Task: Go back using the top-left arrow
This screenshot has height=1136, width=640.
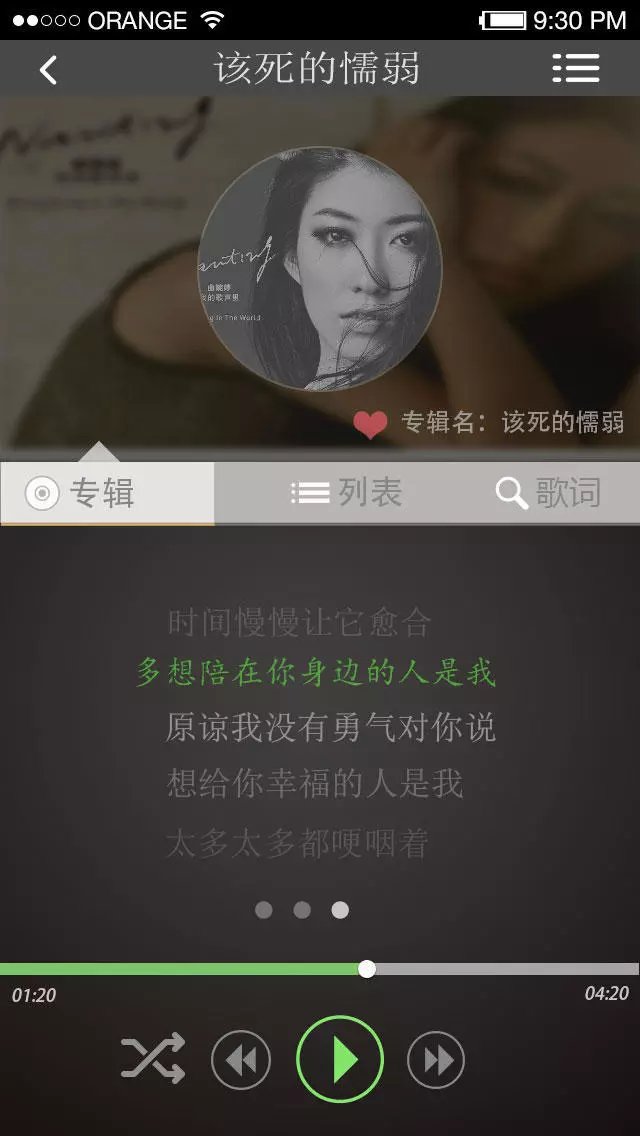Action: pos(48,69)
